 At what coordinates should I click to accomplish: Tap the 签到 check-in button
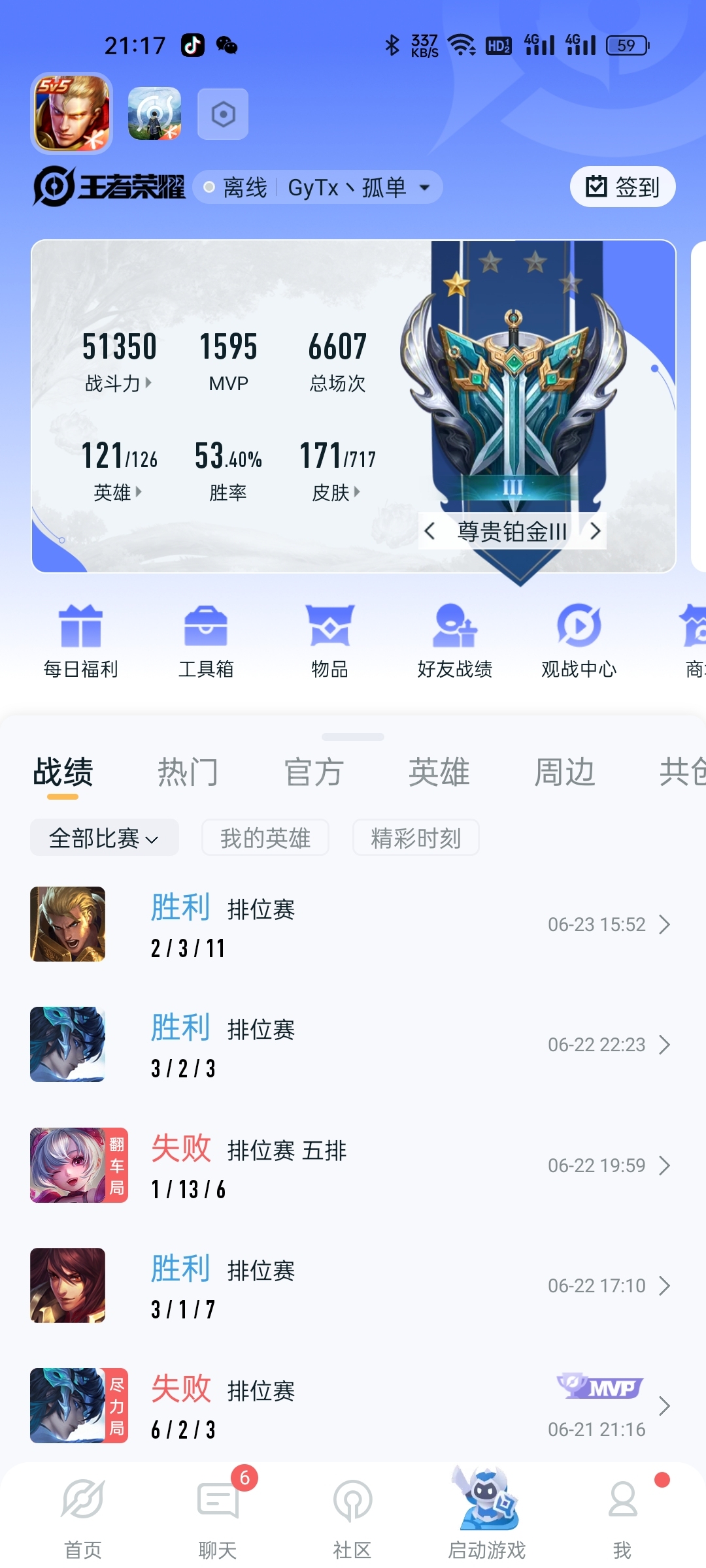click(x=622, y=187)
